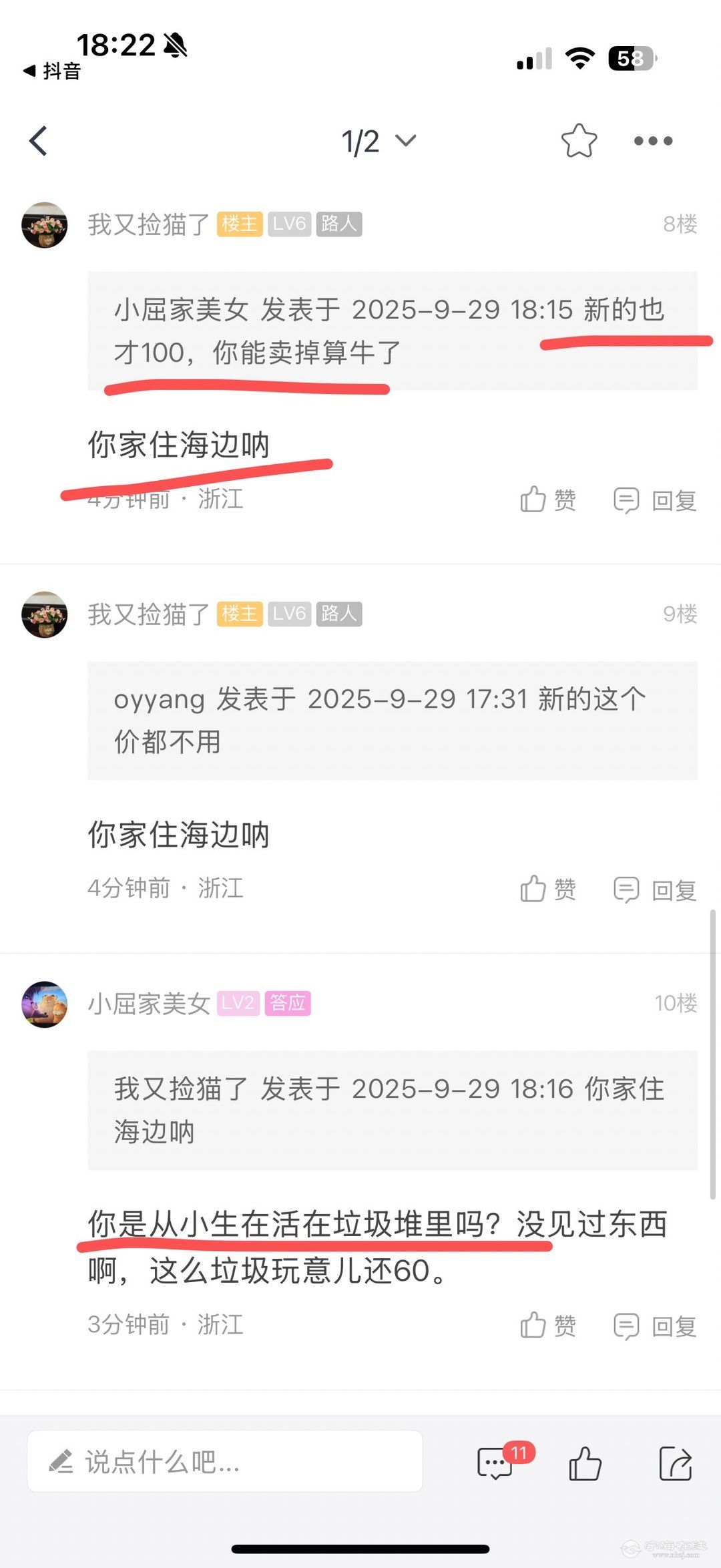
Task: Like the 9楼 comment
Action: point(547,889)
